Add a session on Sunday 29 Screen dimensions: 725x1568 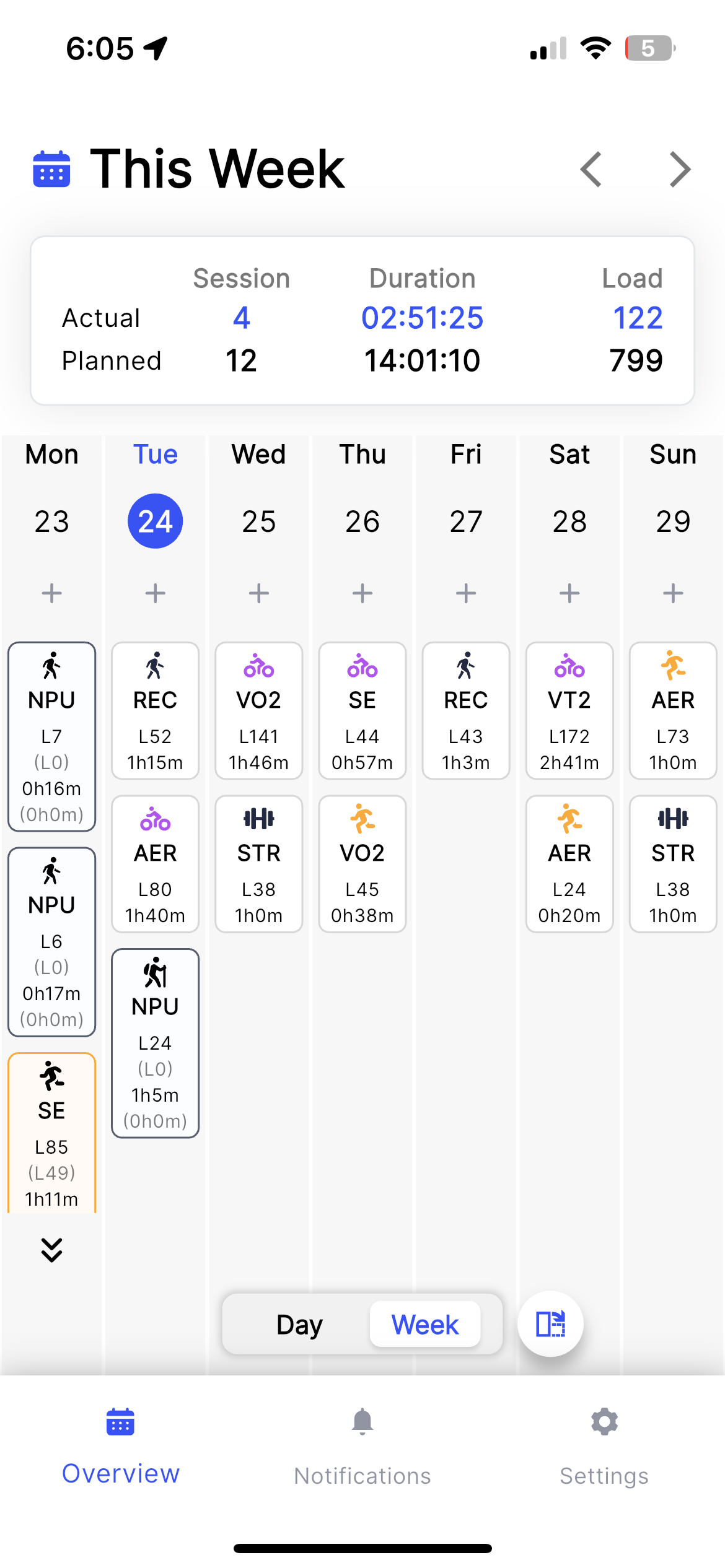[x=673, y=593]
